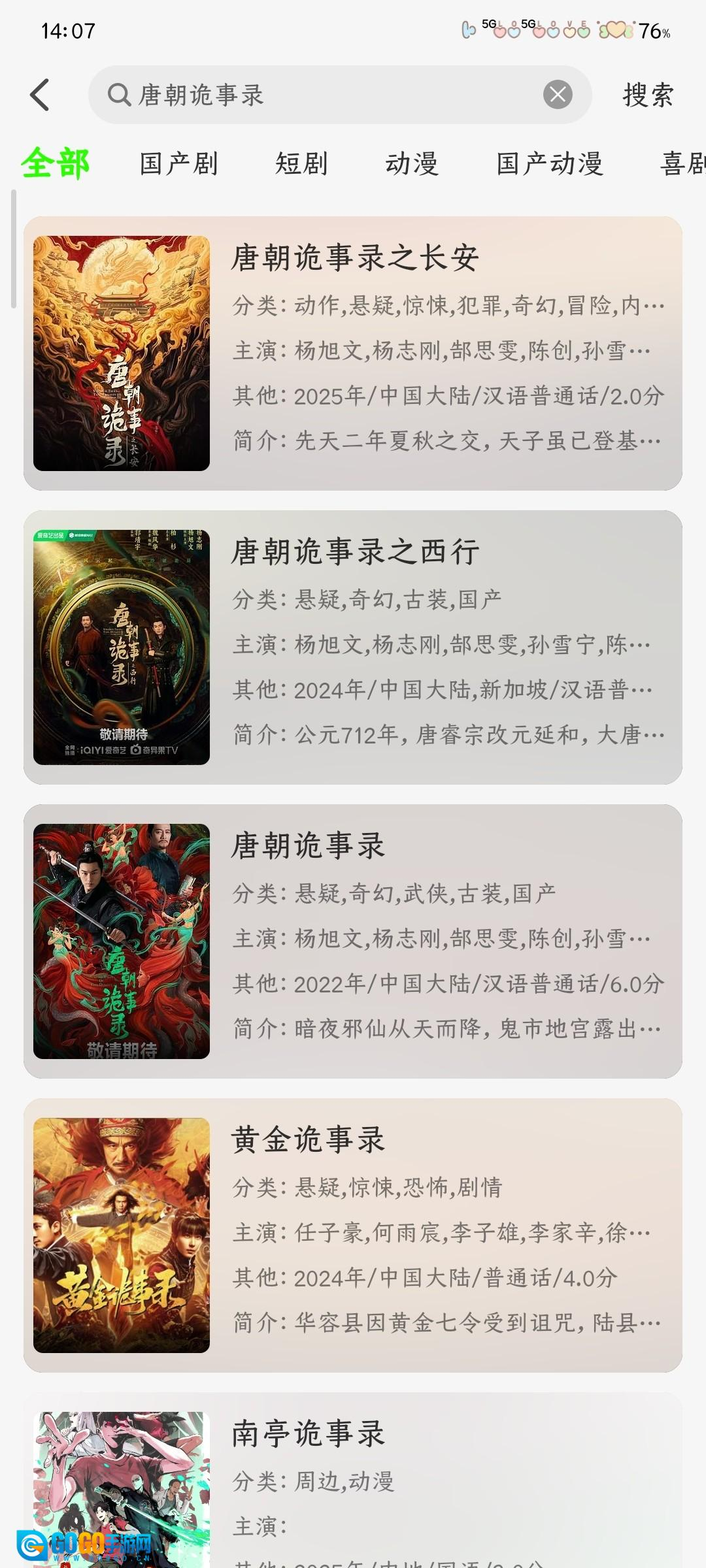Viewport: 706px width, 1568px height.
Task: Open 唐朝诡事录之西行 result
Action: pos(353,647)
